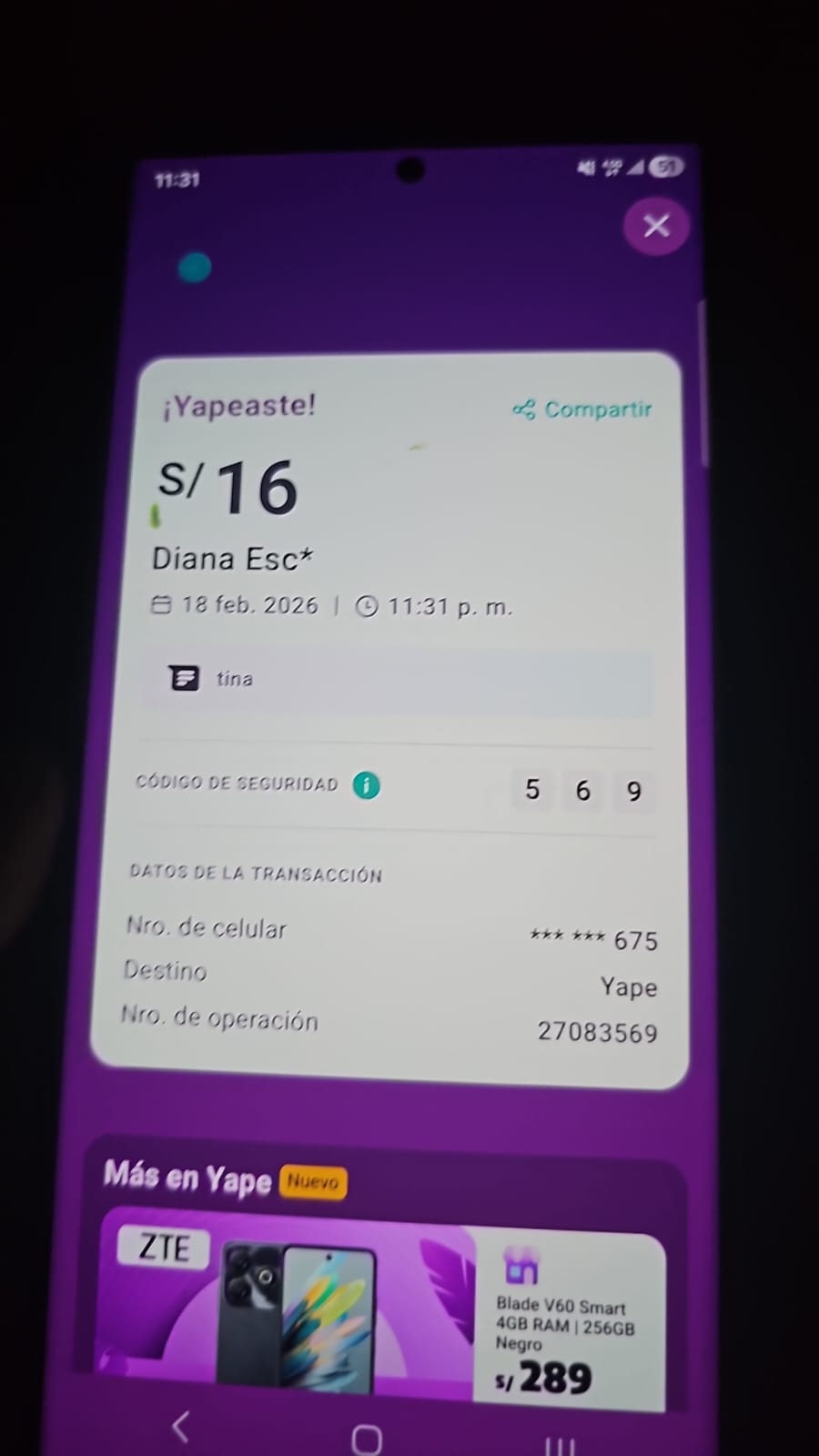Share the payment receipt via Compartir
This screenshot has height=1456, width=819.
tap(583, 409)
